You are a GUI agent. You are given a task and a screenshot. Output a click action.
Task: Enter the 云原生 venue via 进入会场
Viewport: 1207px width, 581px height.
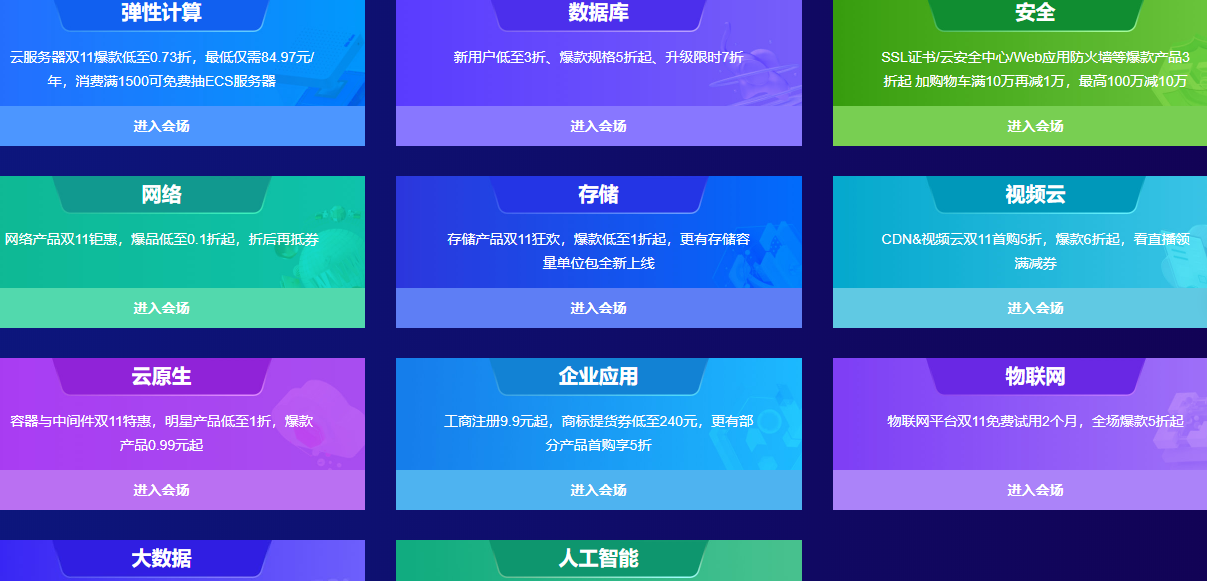(x=162, y=490)
